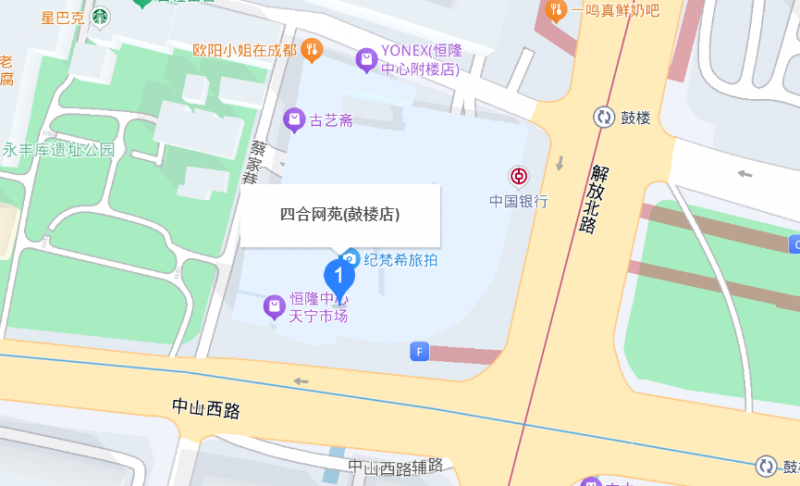Tap the YONEX(恒隆中心附楼店) store marker
This screenshot has width=800, height=486.
[366, 60]
